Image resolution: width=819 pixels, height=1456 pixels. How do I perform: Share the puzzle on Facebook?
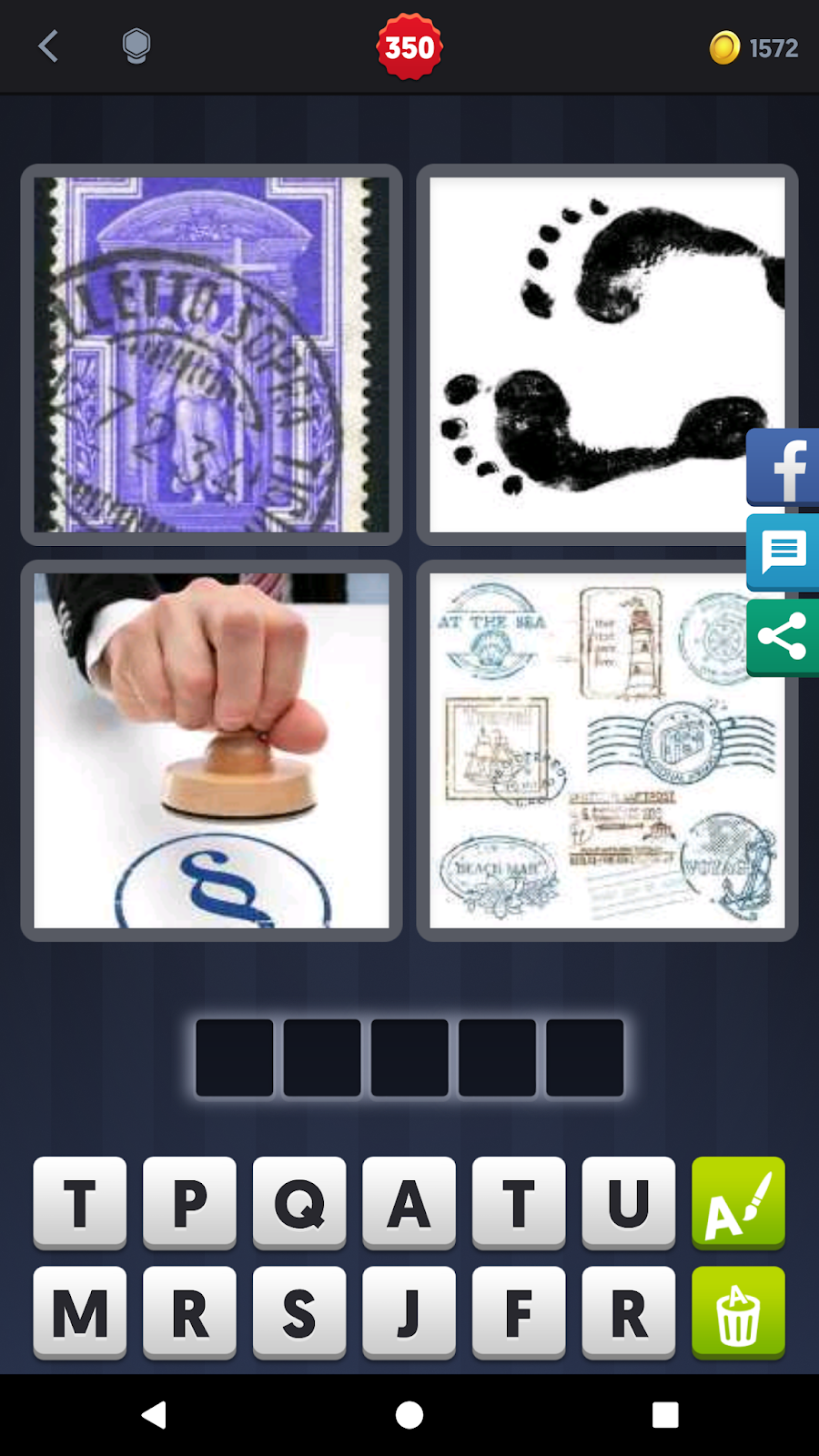click(x=784, y=468)
